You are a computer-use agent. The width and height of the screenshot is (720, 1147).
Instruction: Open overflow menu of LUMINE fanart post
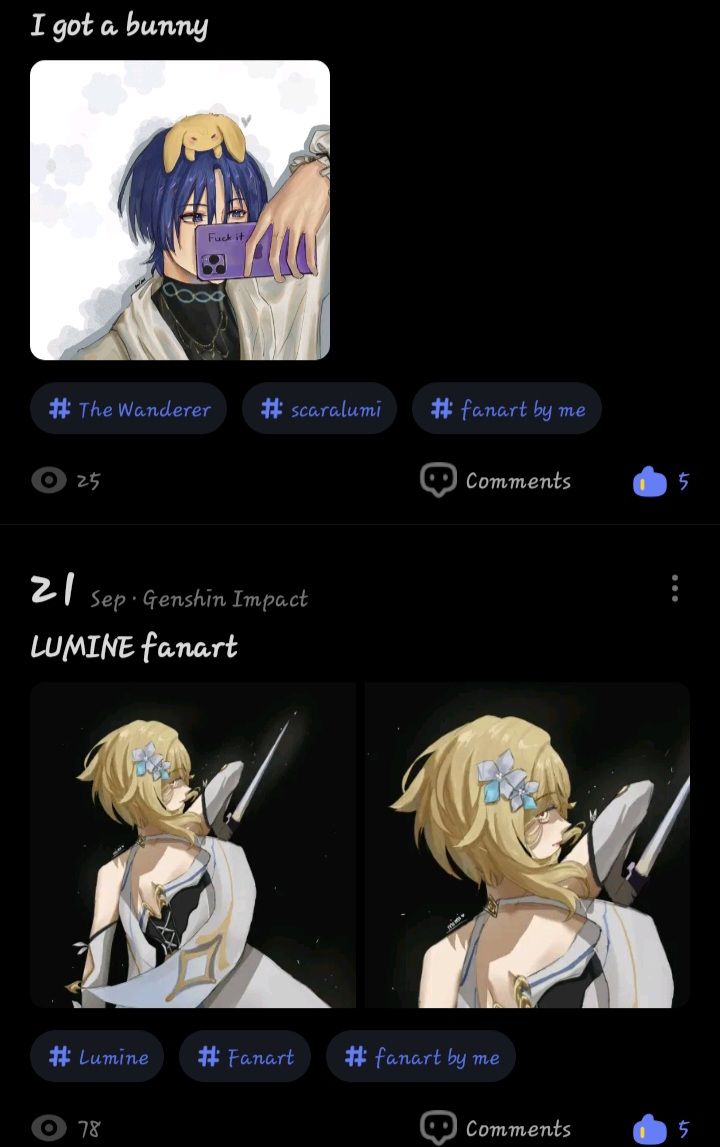[x=675, y=588]
